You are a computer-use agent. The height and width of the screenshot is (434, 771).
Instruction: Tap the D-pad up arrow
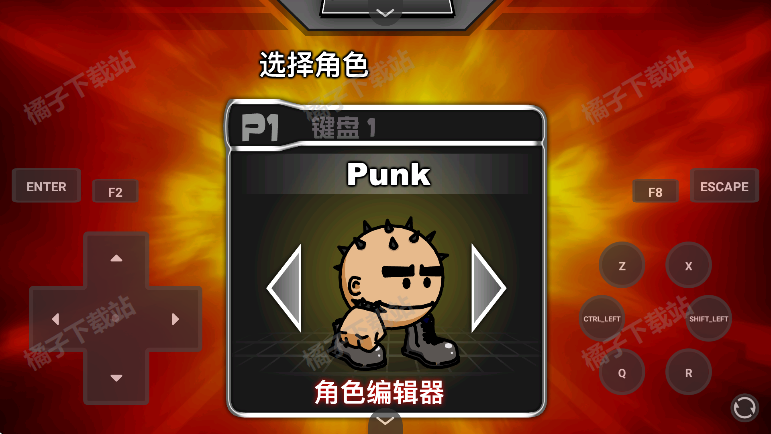click(116, 259)
